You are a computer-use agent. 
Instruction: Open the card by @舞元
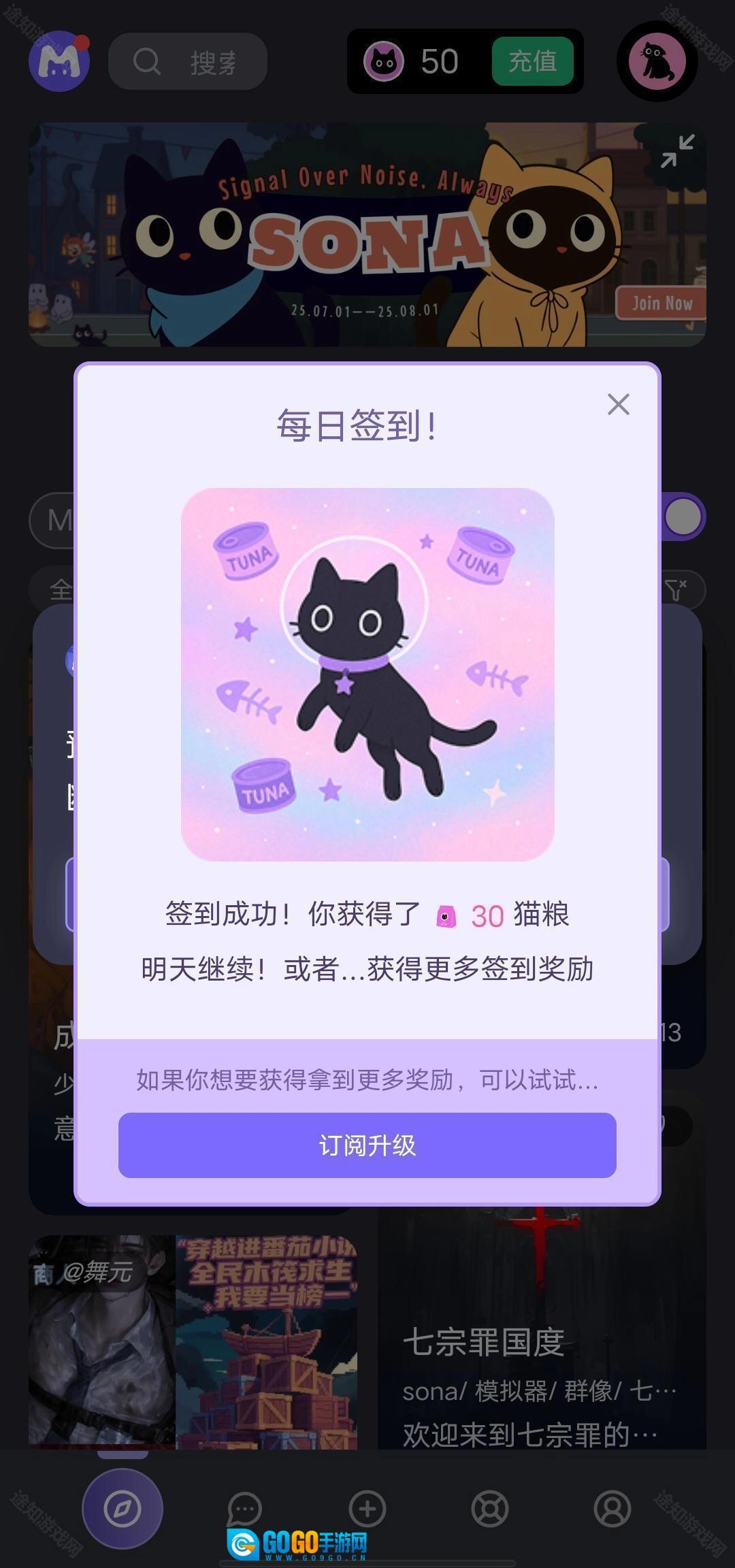click(193, 1342)
